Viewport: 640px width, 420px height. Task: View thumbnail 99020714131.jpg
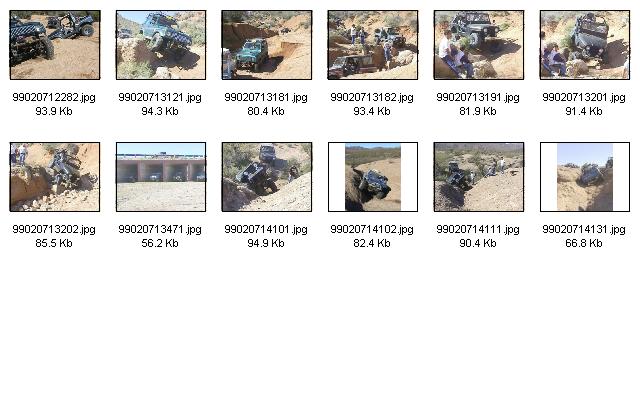[584, 176]
